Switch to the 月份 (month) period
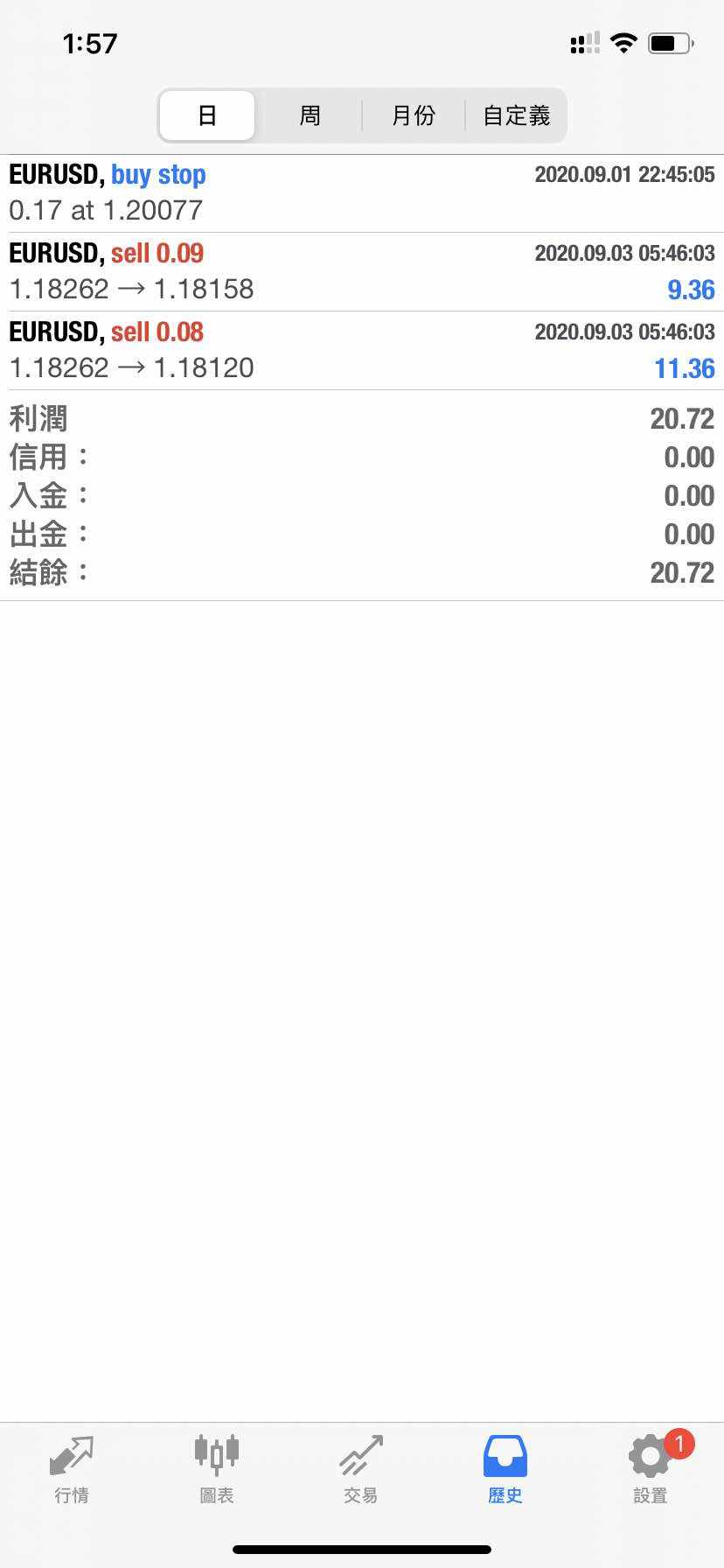 pos(413,115)
